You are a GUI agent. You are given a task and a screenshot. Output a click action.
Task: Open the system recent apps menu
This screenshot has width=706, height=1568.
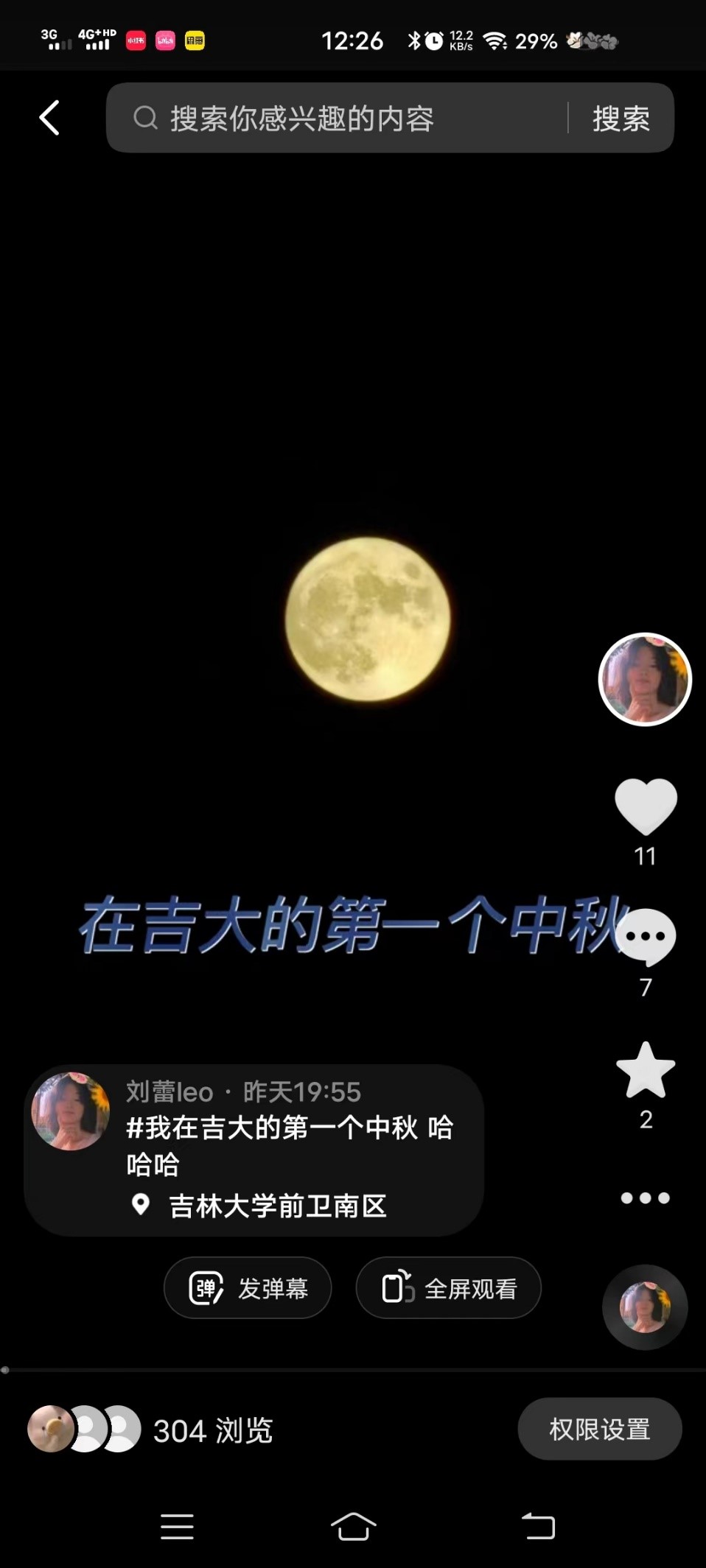click(177, 1526)
